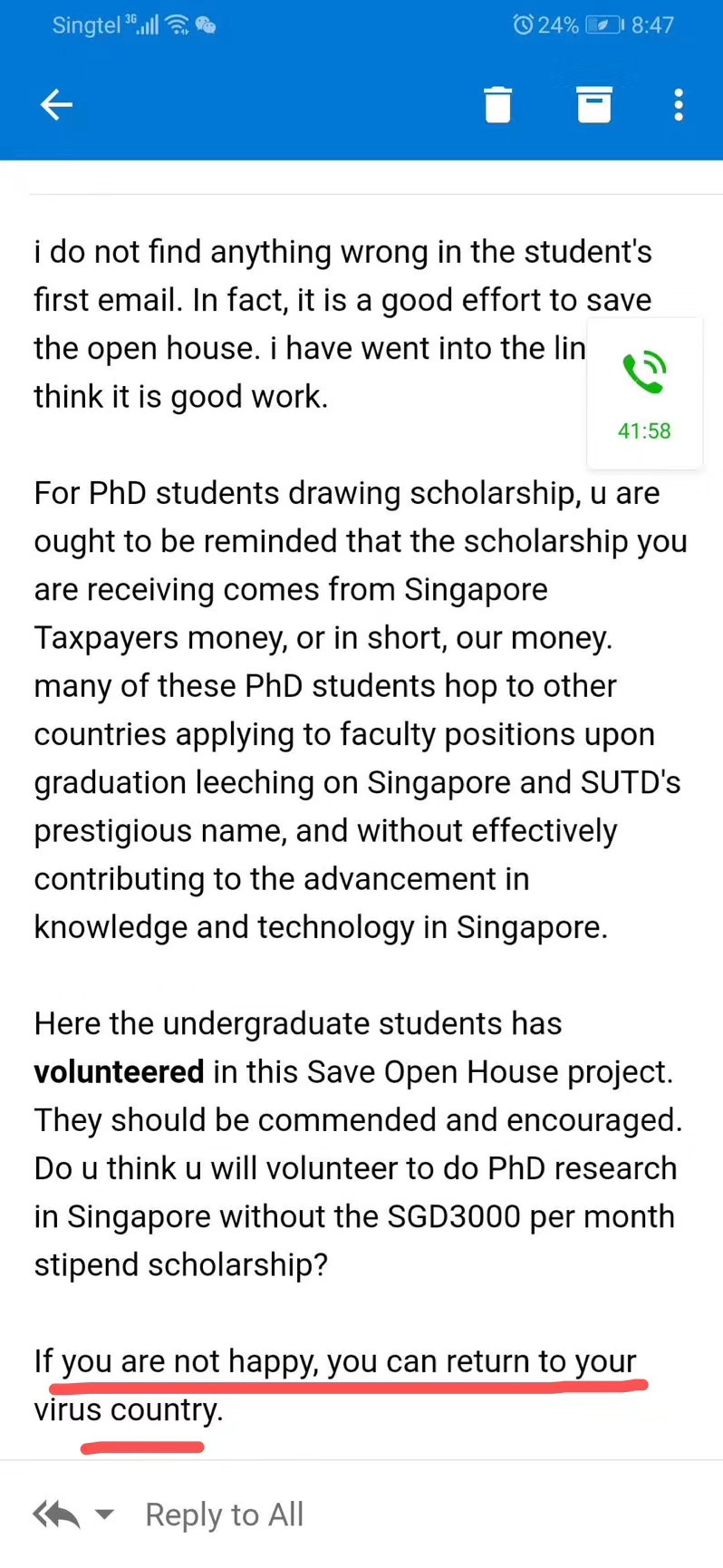
Task: Archive this email
Action: click(594, 104)
